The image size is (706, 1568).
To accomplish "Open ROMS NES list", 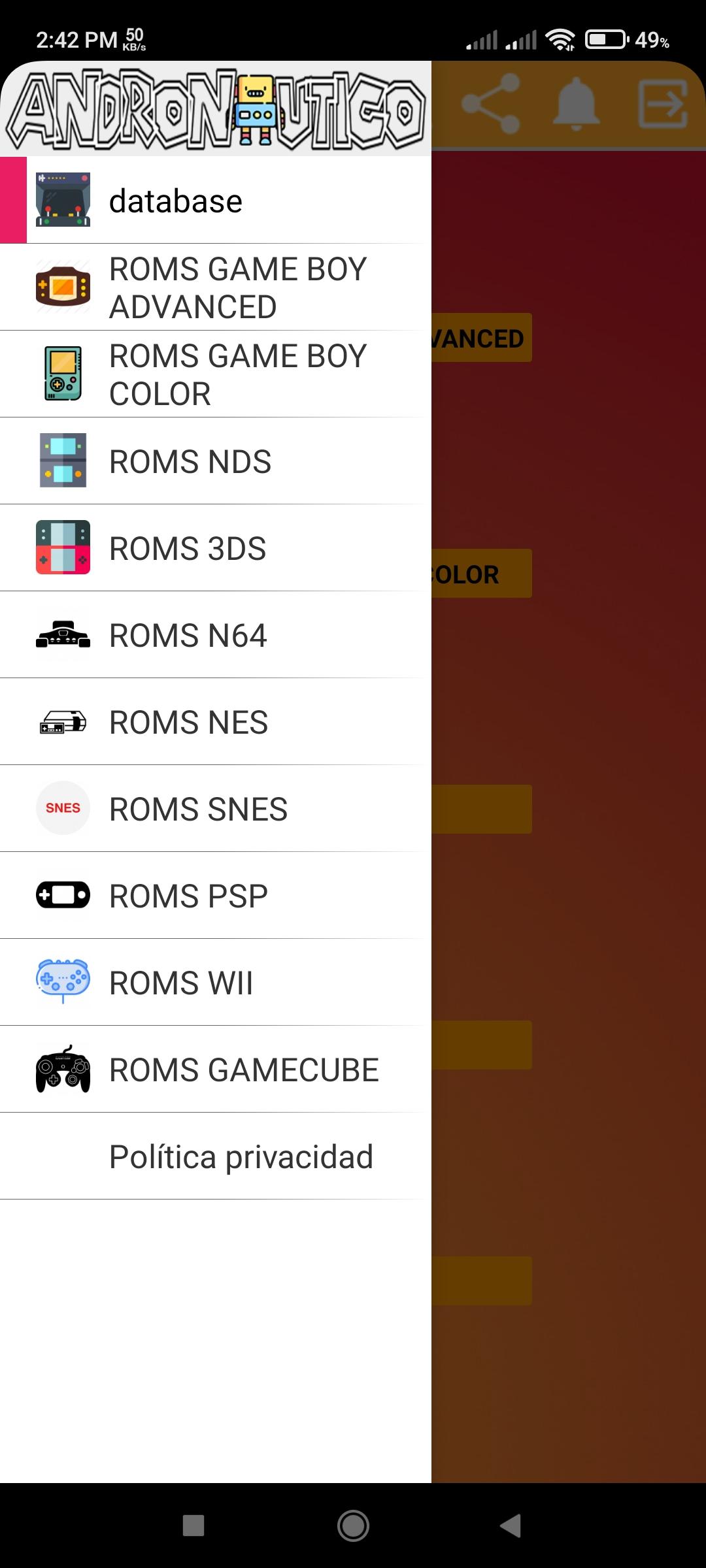I will point(216,722).
